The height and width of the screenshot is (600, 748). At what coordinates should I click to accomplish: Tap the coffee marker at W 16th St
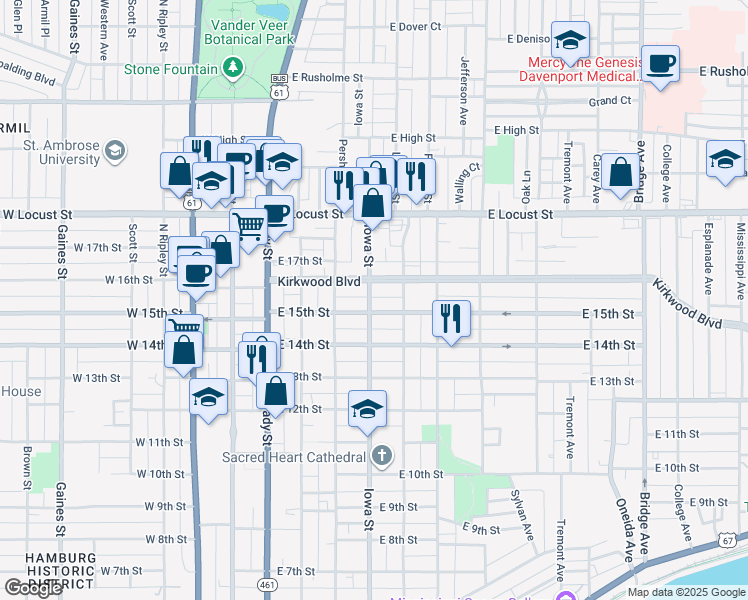[197, 271]
